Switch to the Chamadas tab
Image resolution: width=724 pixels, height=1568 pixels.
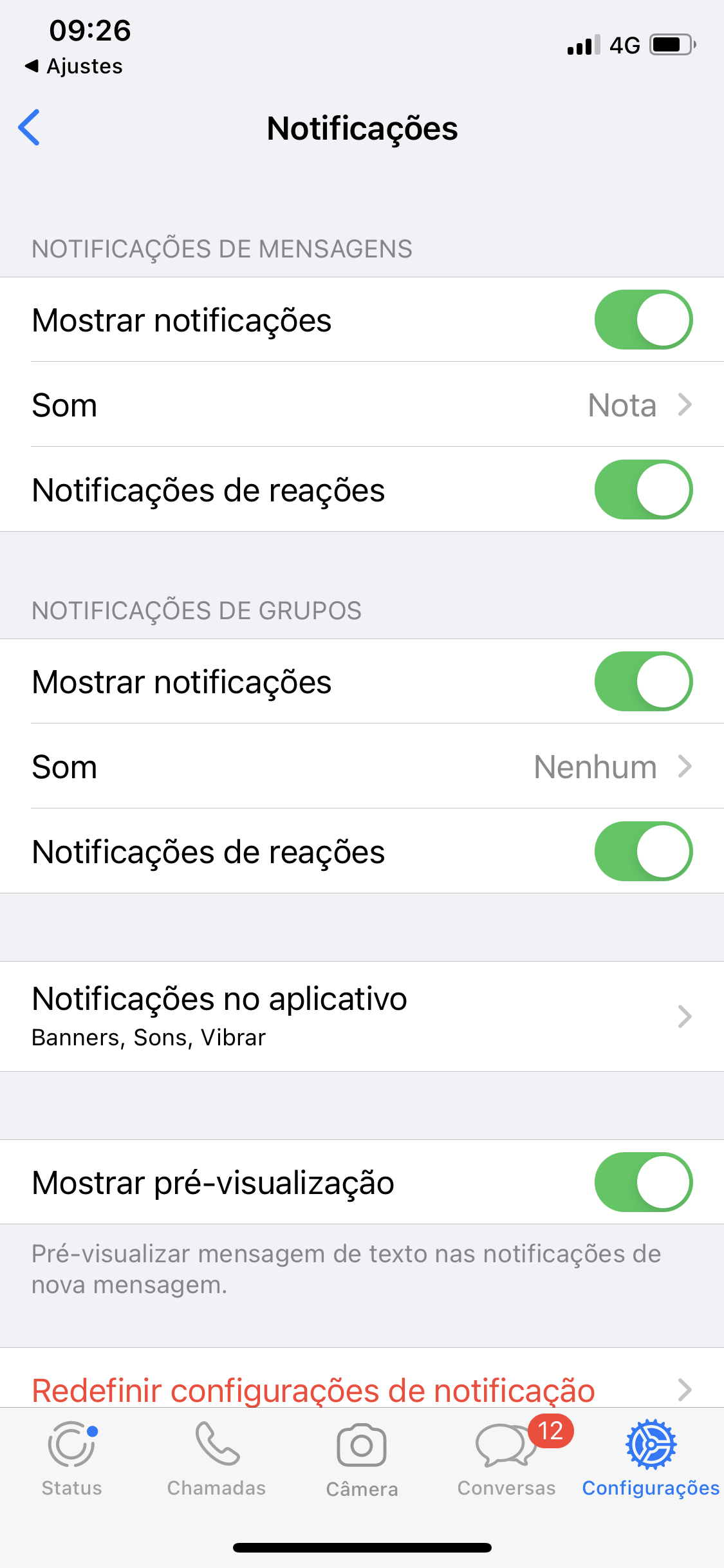[x=217, y=1459]
